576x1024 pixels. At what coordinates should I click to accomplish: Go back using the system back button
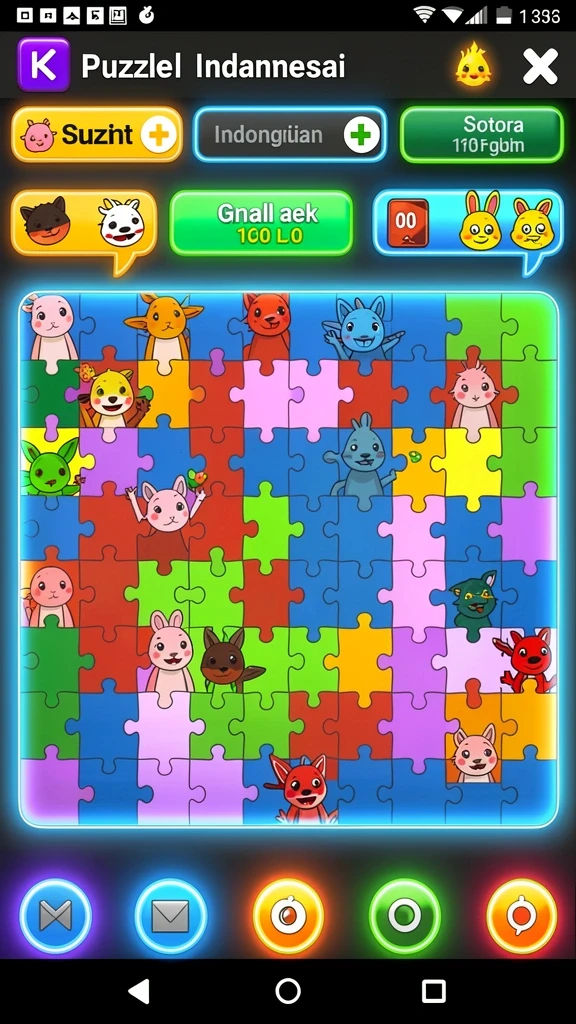pos(139,991)
